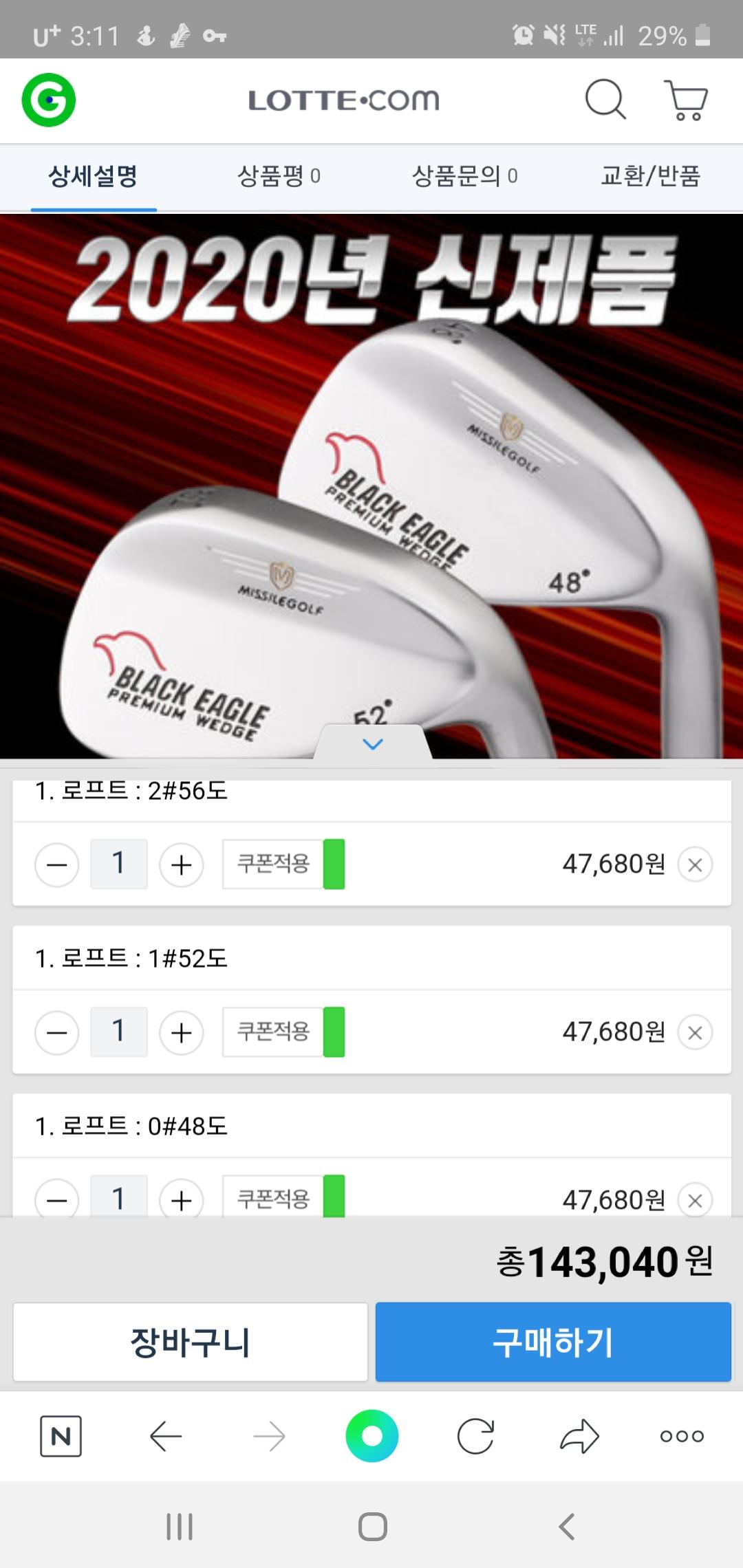
Task: Select the 상세설명 tab
Action: click(x=93, y=176)
